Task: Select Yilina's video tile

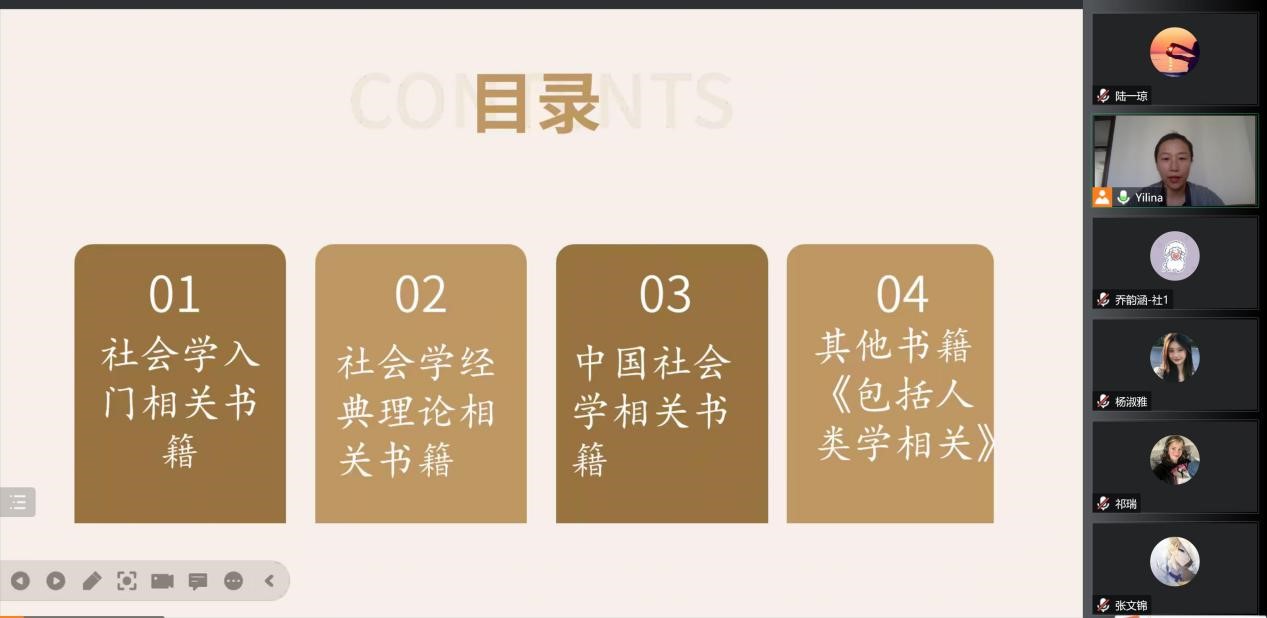Action: (x=1174, y=161)
